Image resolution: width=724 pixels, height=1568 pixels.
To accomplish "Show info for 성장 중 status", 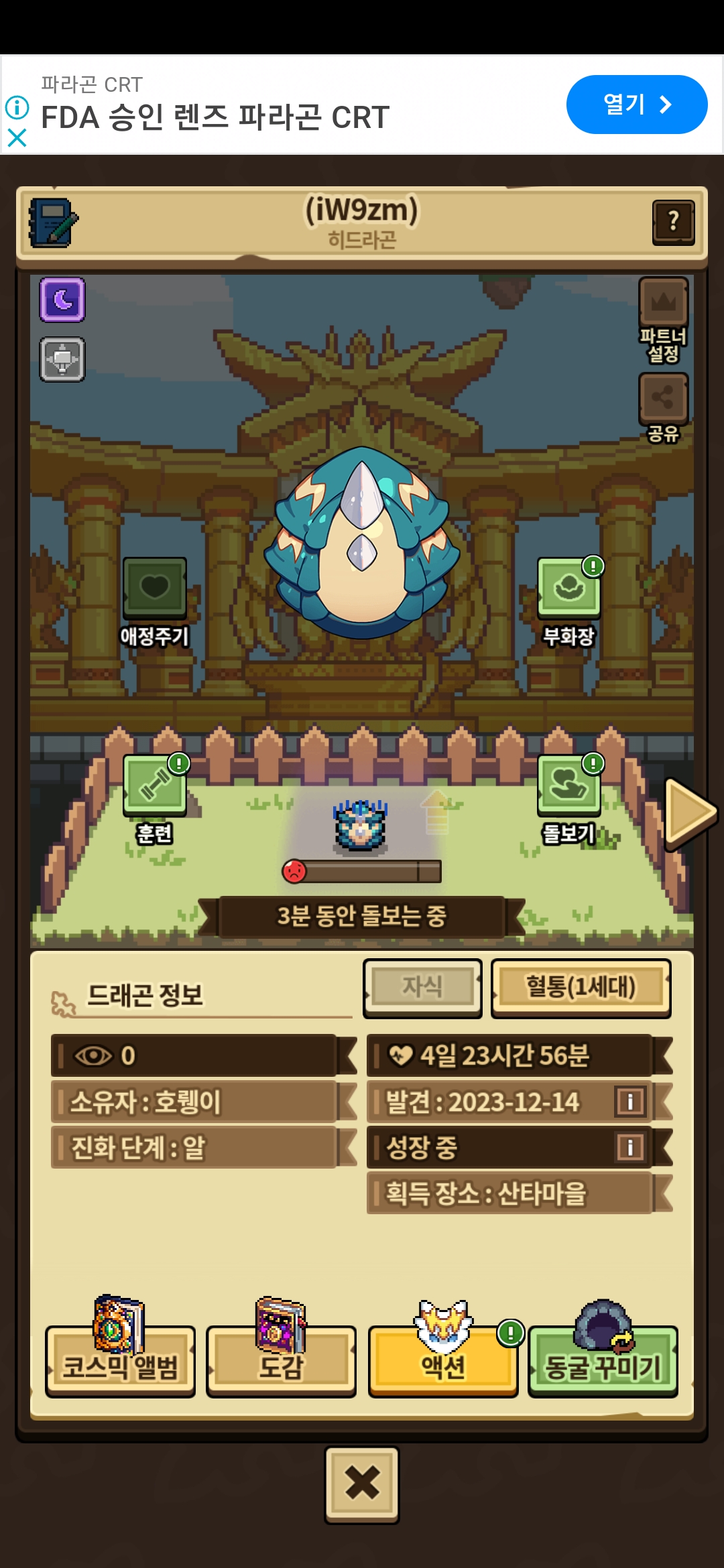I will coord(630,1147).
